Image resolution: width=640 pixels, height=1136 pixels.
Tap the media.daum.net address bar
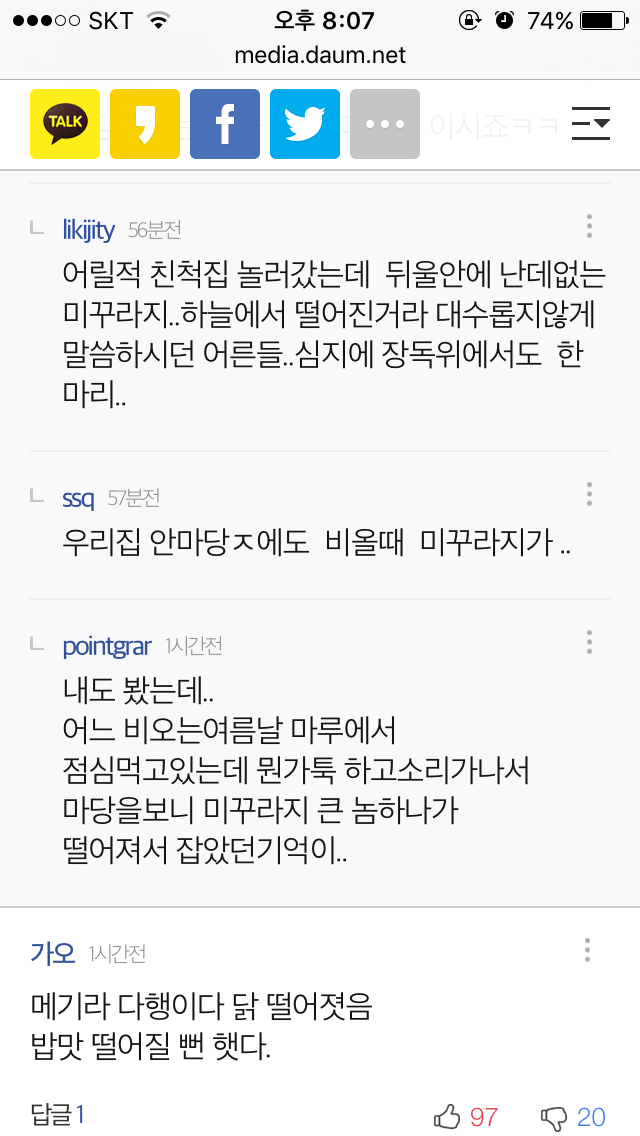(x=320, y=55)
